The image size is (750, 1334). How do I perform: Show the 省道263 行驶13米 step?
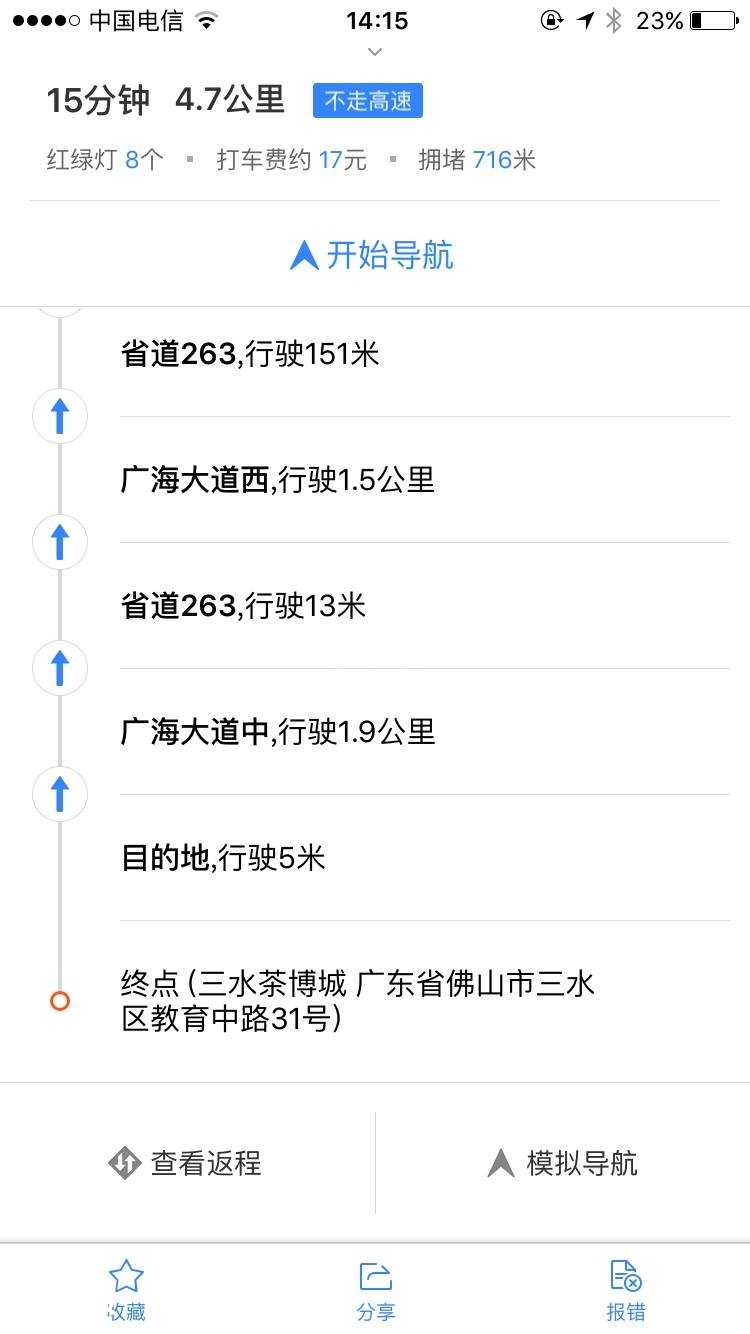pos(244,606)
